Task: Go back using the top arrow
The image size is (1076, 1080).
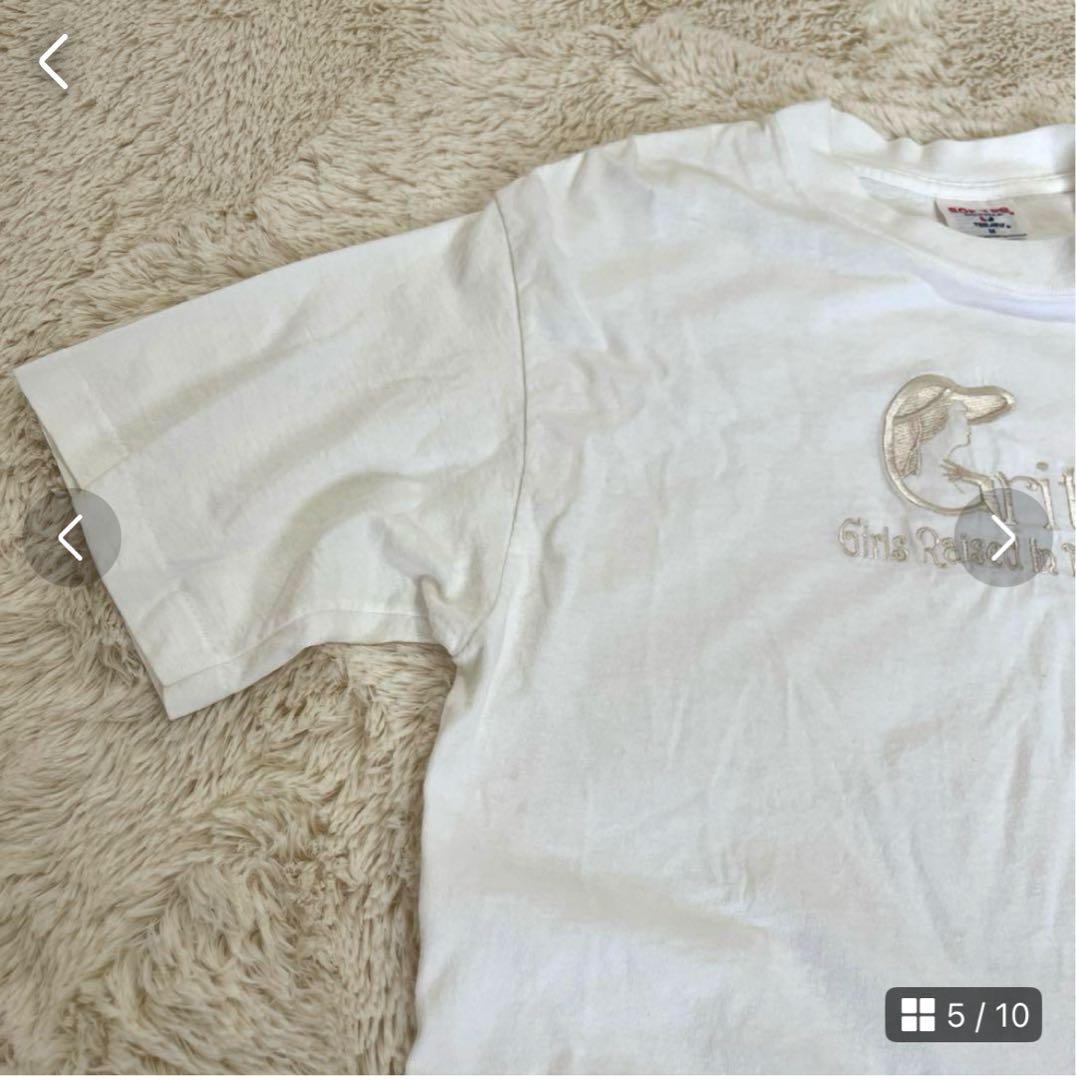Action: (x=54, y=62)
